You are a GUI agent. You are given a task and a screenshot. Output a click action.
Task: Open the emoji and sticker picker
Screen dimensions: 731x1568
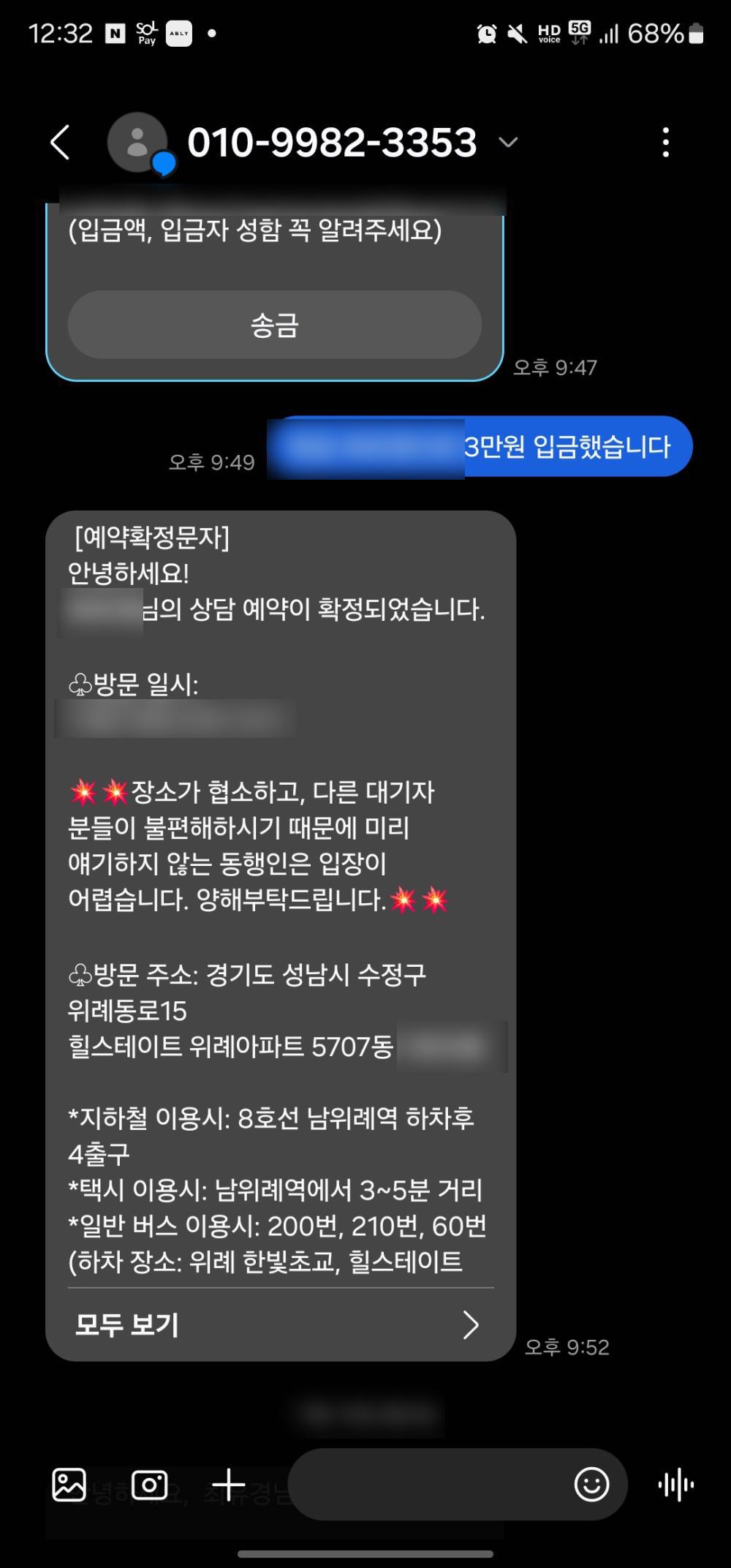(591, 1485)
